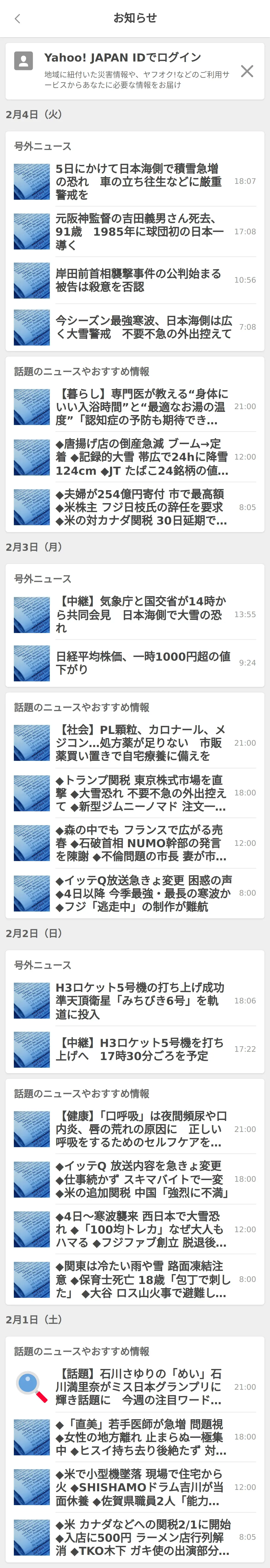Open the イッテQ放送急きょ変更 困惑の声 digest
The image size is (270, 1568).
[x=139, y=893]
